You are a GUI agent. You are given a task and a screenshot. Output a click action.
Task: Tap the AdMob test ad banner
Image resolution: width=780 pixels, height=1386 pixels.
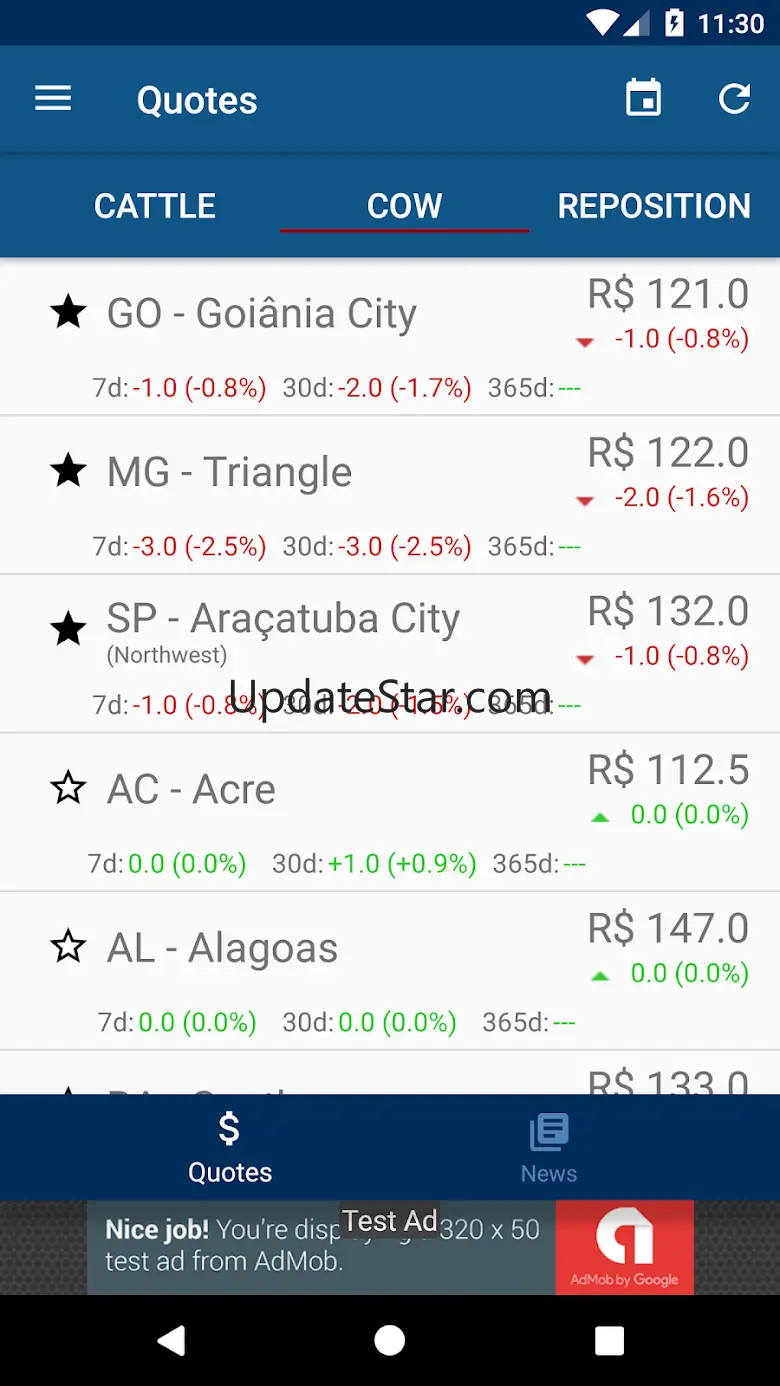390,1247
